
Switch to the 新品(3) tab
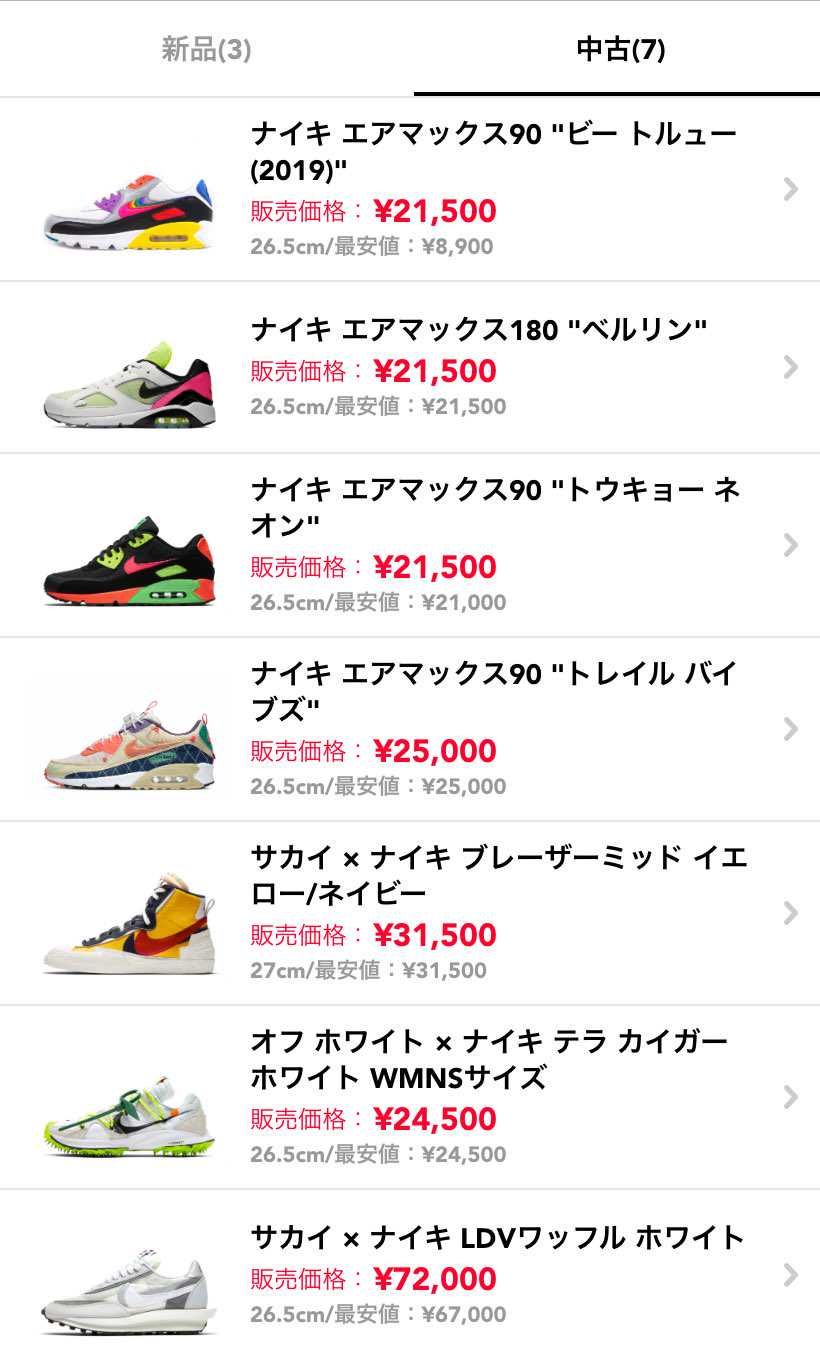pyautogui.click(x=205, y=47)
